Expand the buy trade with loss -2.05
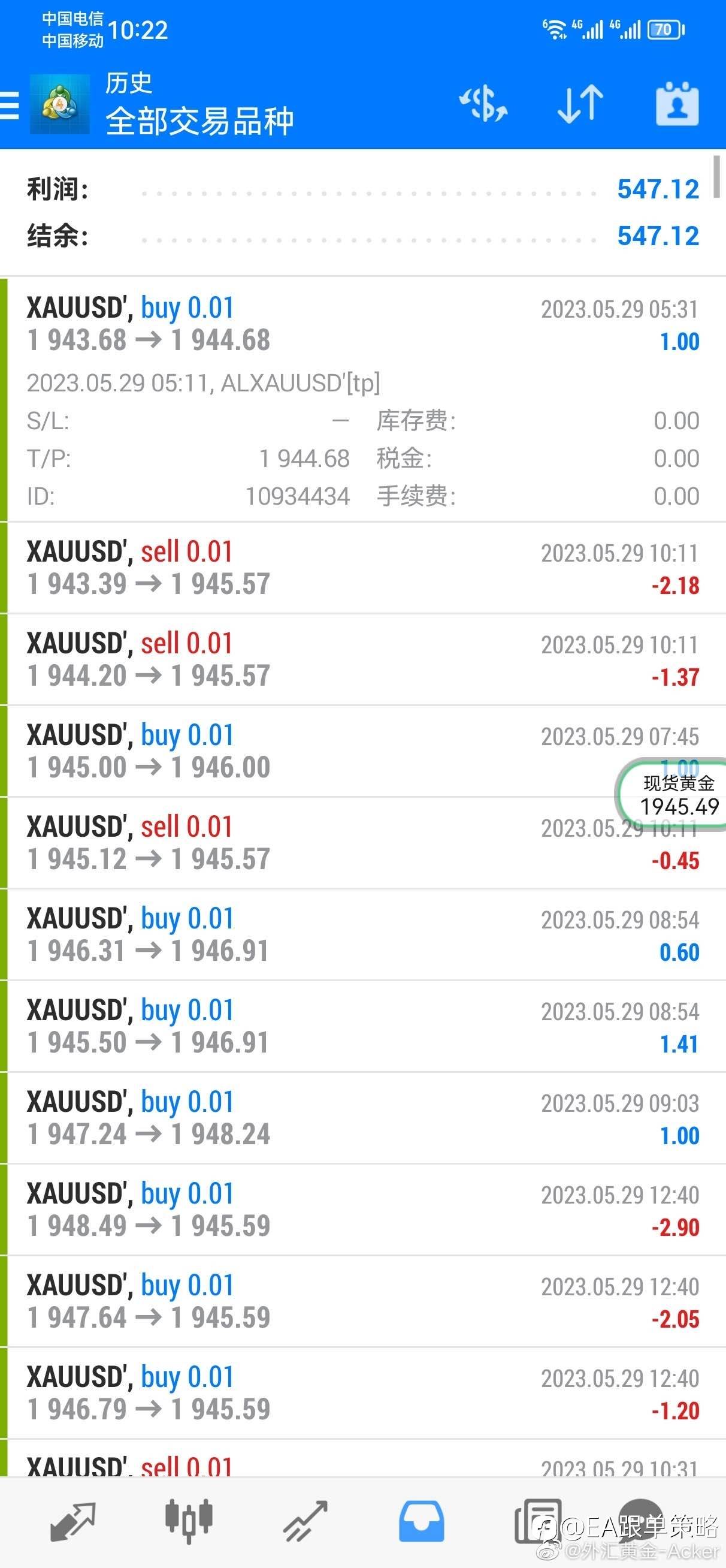 point(362,1302)
